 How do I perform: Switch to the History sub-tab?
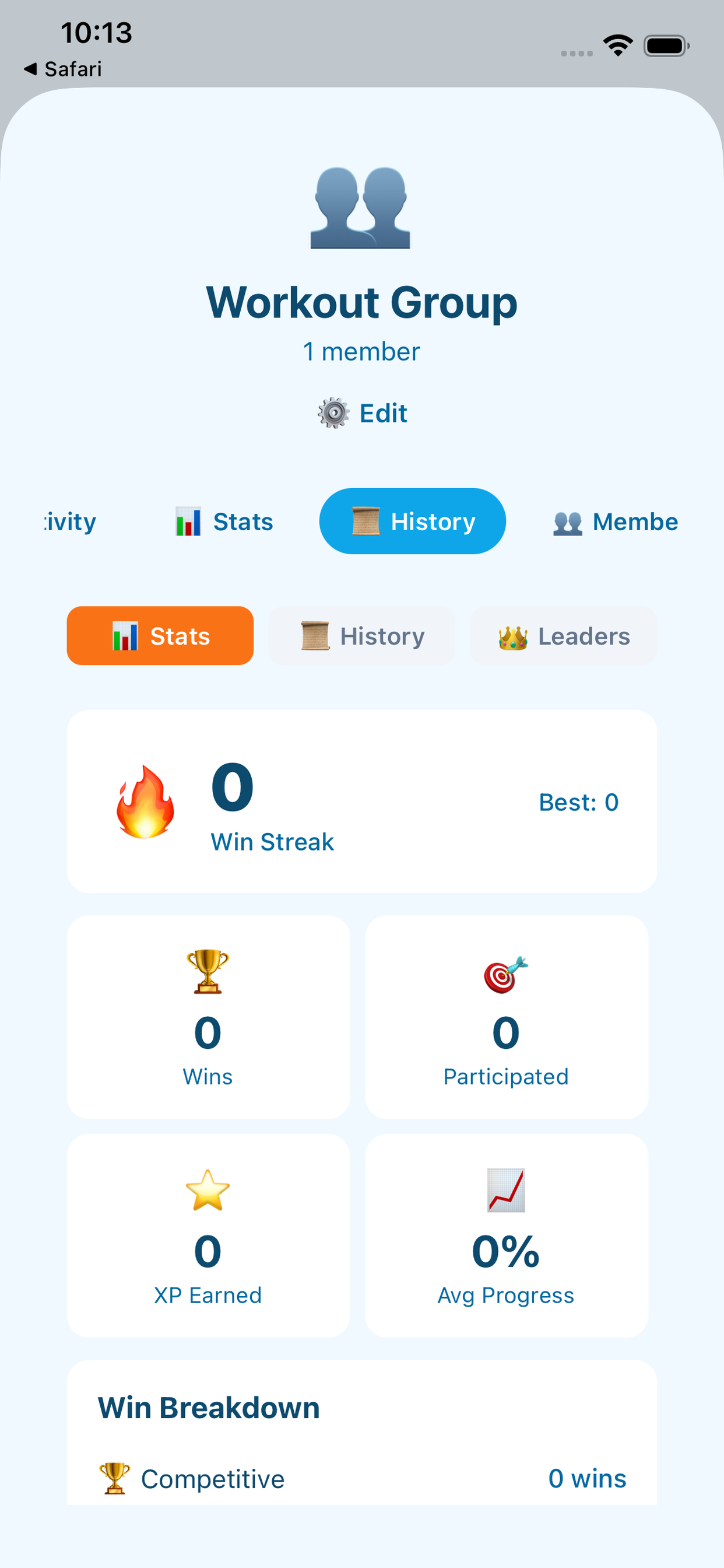(361, 635)
